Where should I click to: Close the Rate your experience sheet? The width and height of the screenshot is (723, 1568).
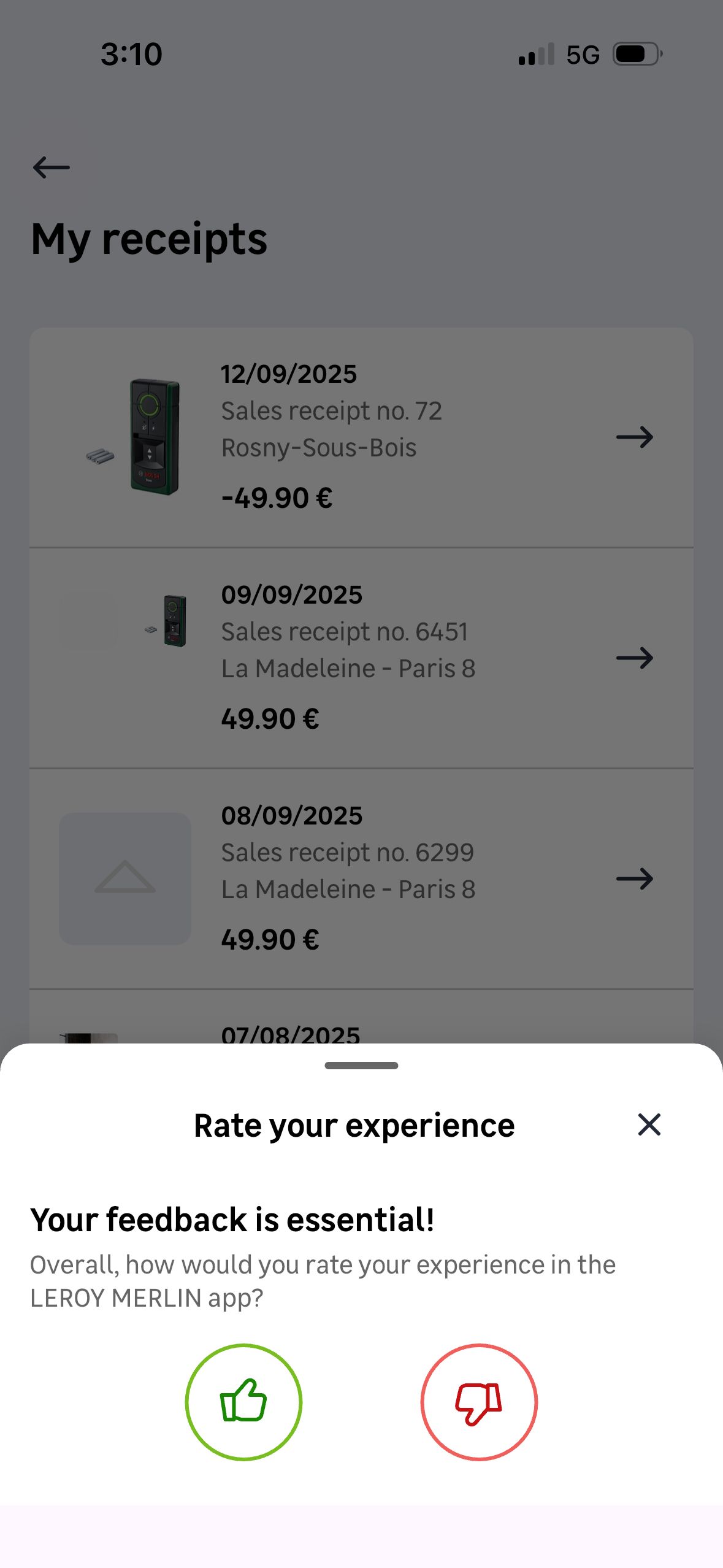click(x=649, y=1124)
